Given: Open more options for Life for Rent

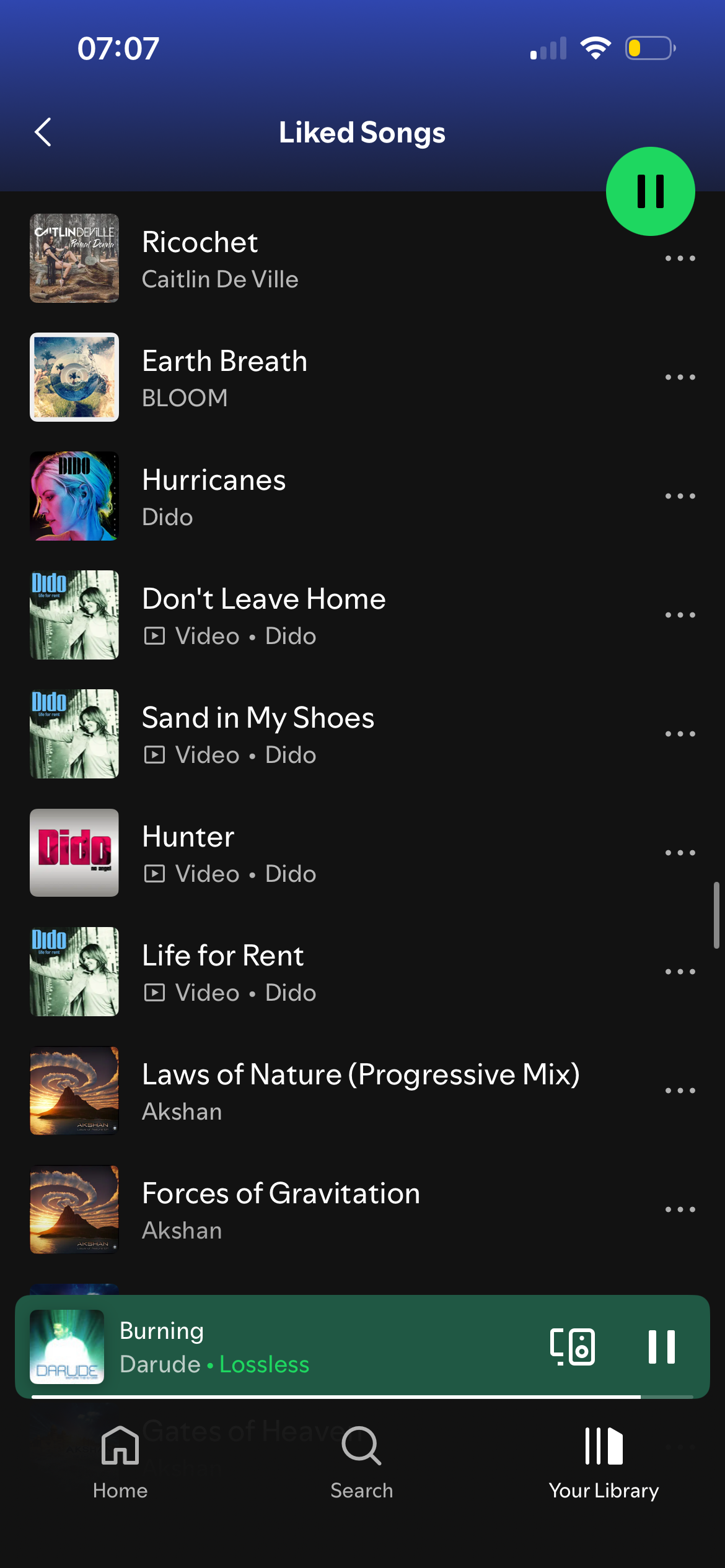Looking at the screenshot, I should tap(680, 972).
